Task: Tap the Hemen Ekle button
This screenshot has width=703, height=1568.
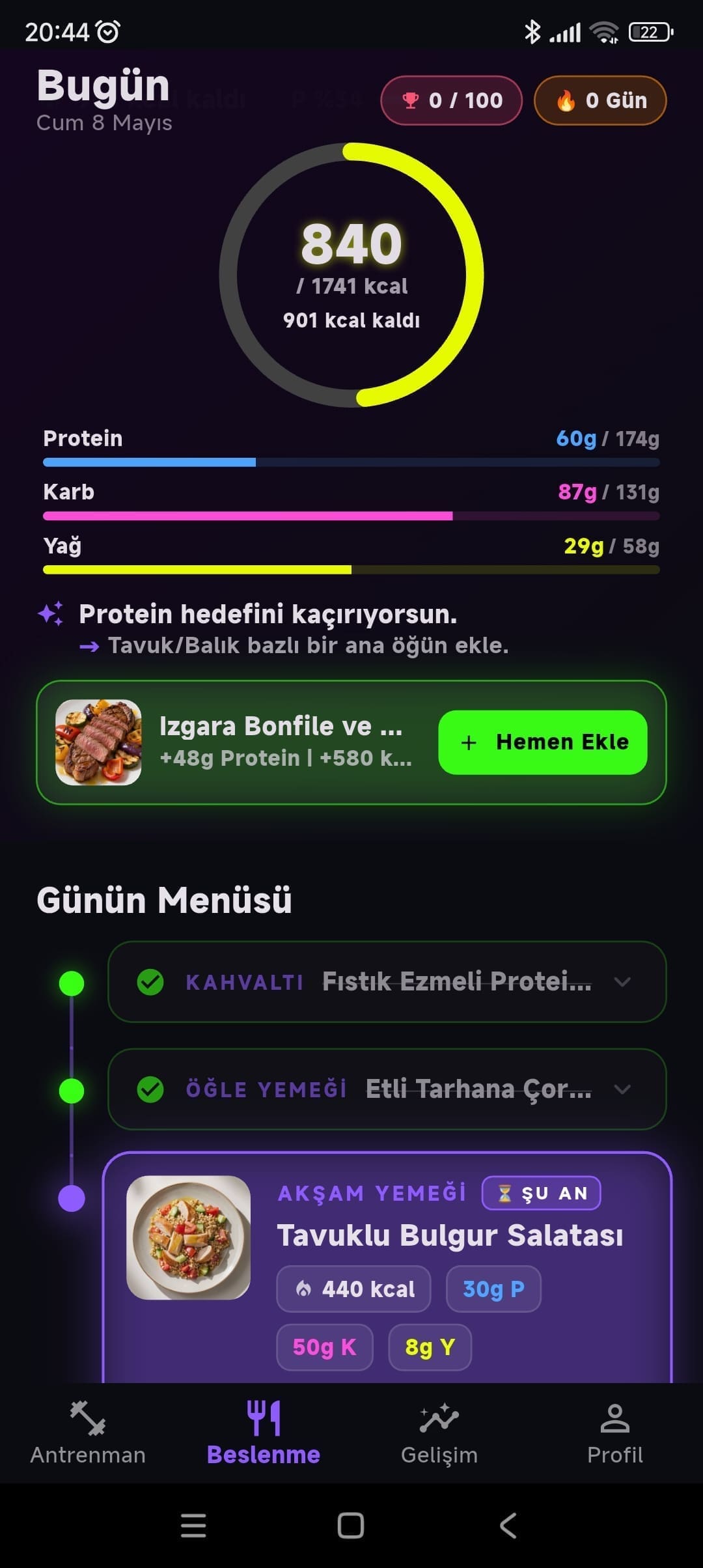Action: click(543, 742)
